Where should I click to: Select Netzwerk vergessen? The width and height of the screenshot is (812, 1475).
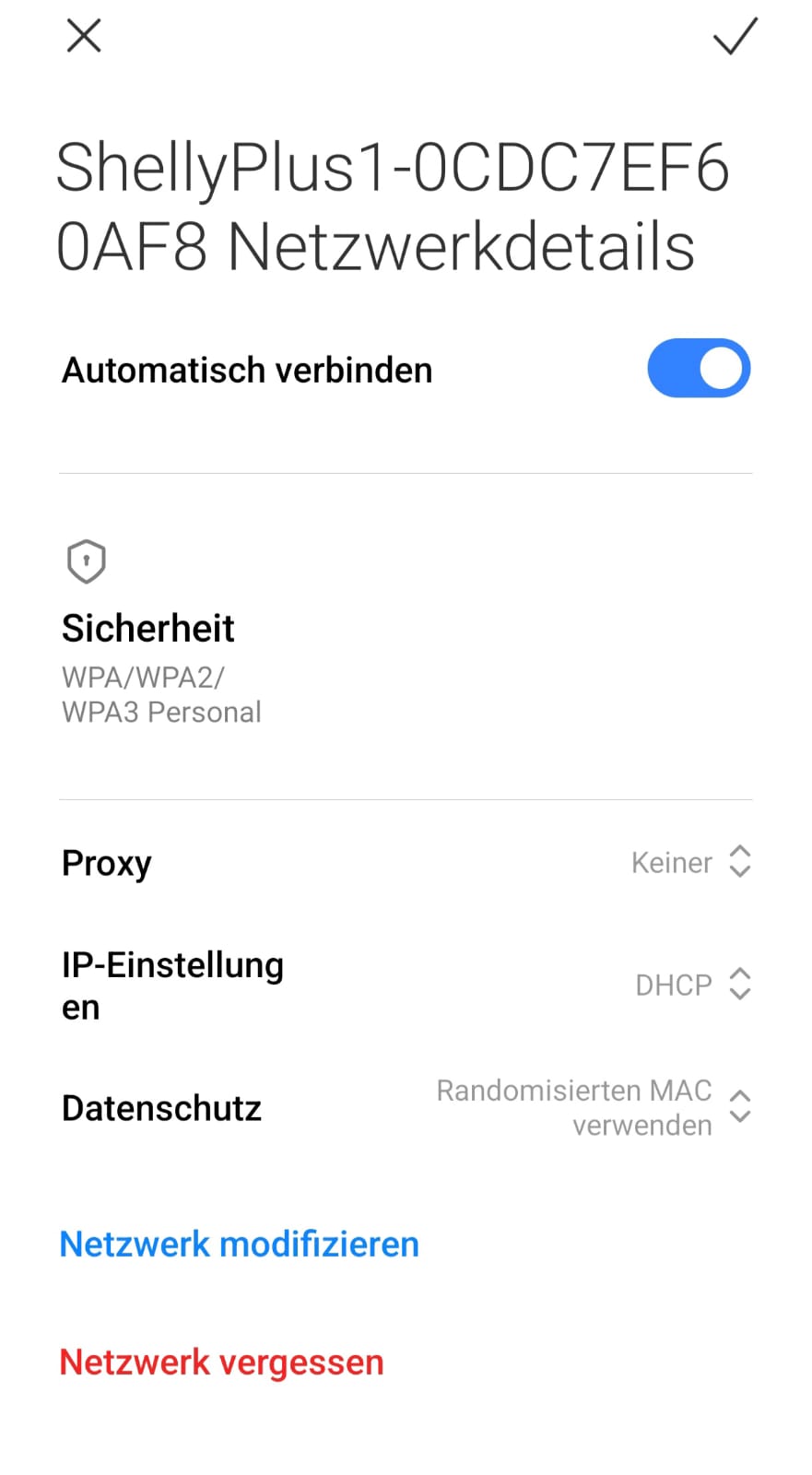(x=221, y=1362)
